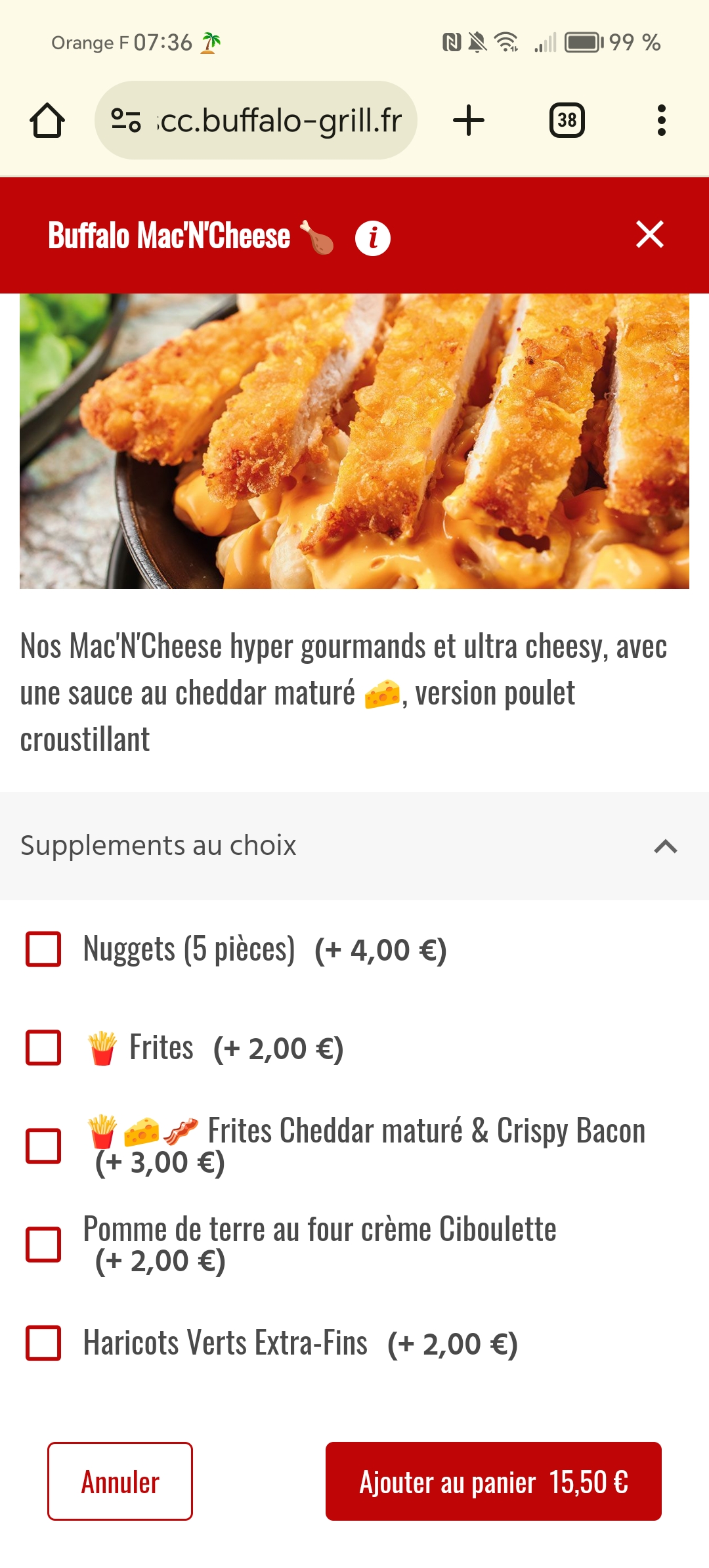Open the browser overflow menu
The image size is (709, 1568).
(x=661, y=121)
